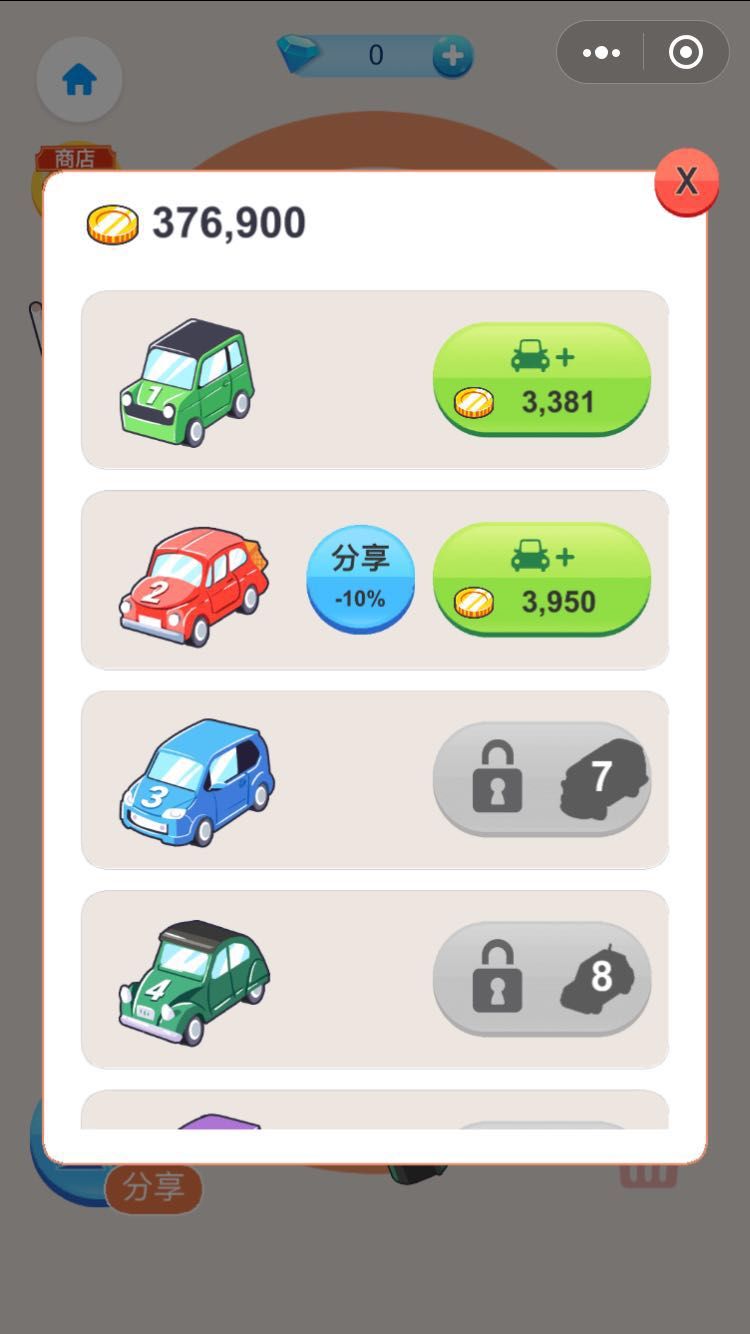Close the mini program with the circle button

coord(686,52)
